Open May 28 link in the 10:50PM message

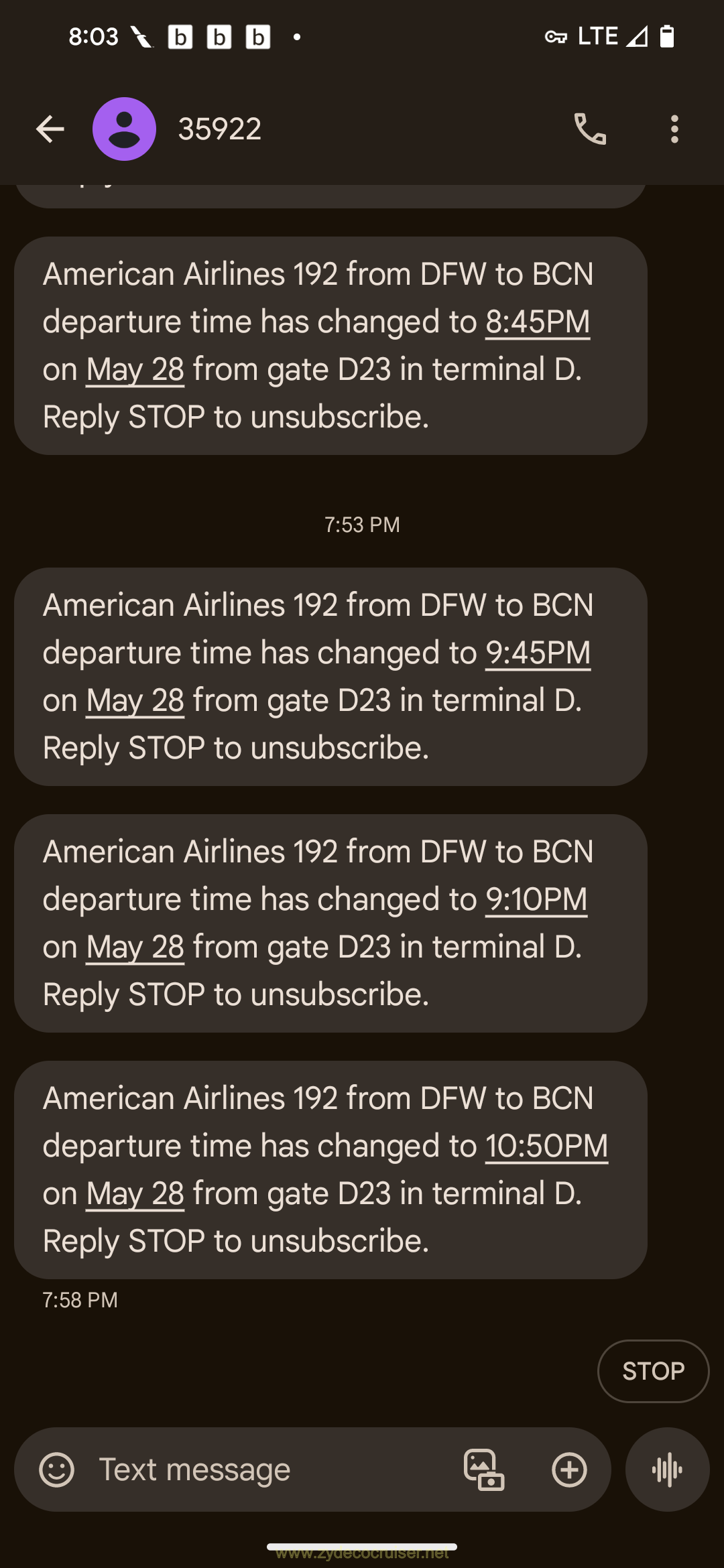click(x=135, y=1194)
